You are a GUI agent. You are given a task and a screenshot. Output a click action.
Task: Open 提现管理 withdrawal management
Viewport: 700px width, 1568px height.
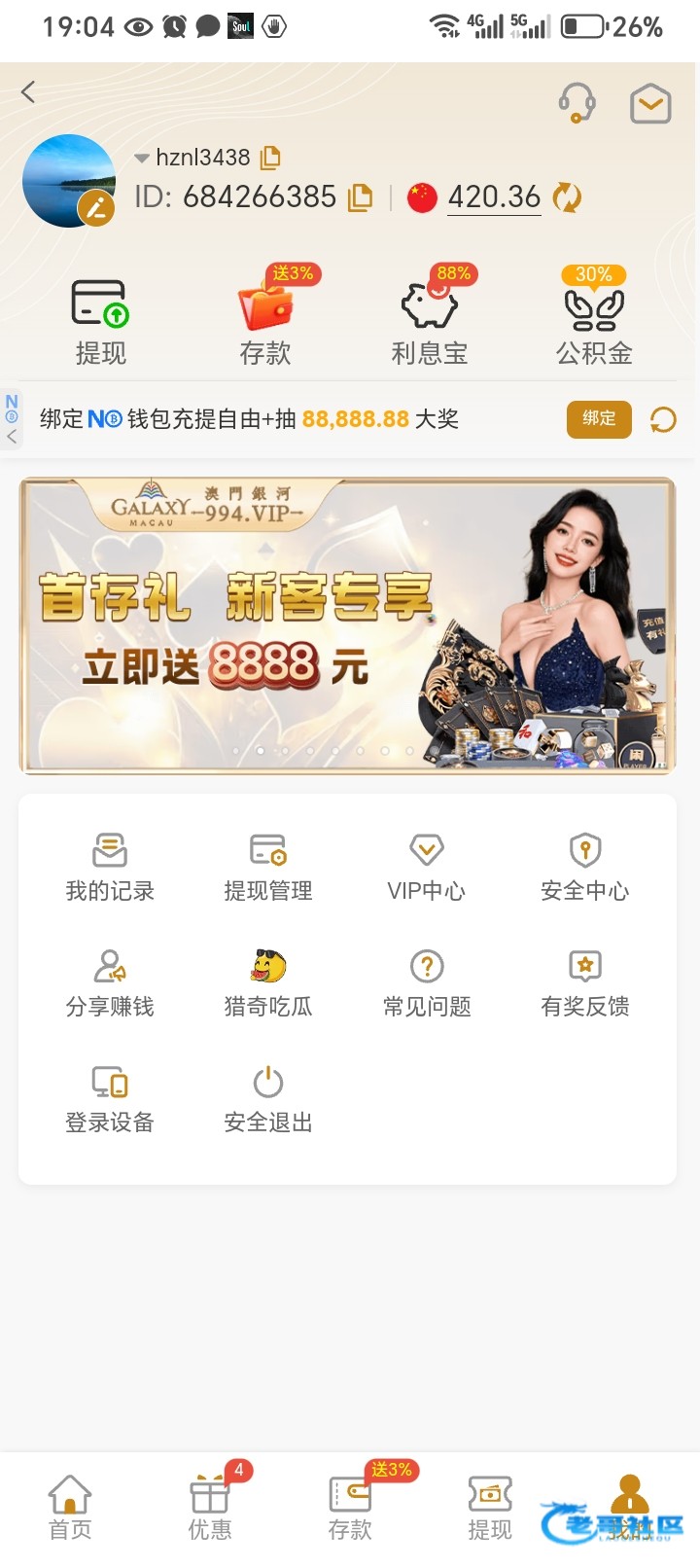pyautogui.click(x=268, y=868)
